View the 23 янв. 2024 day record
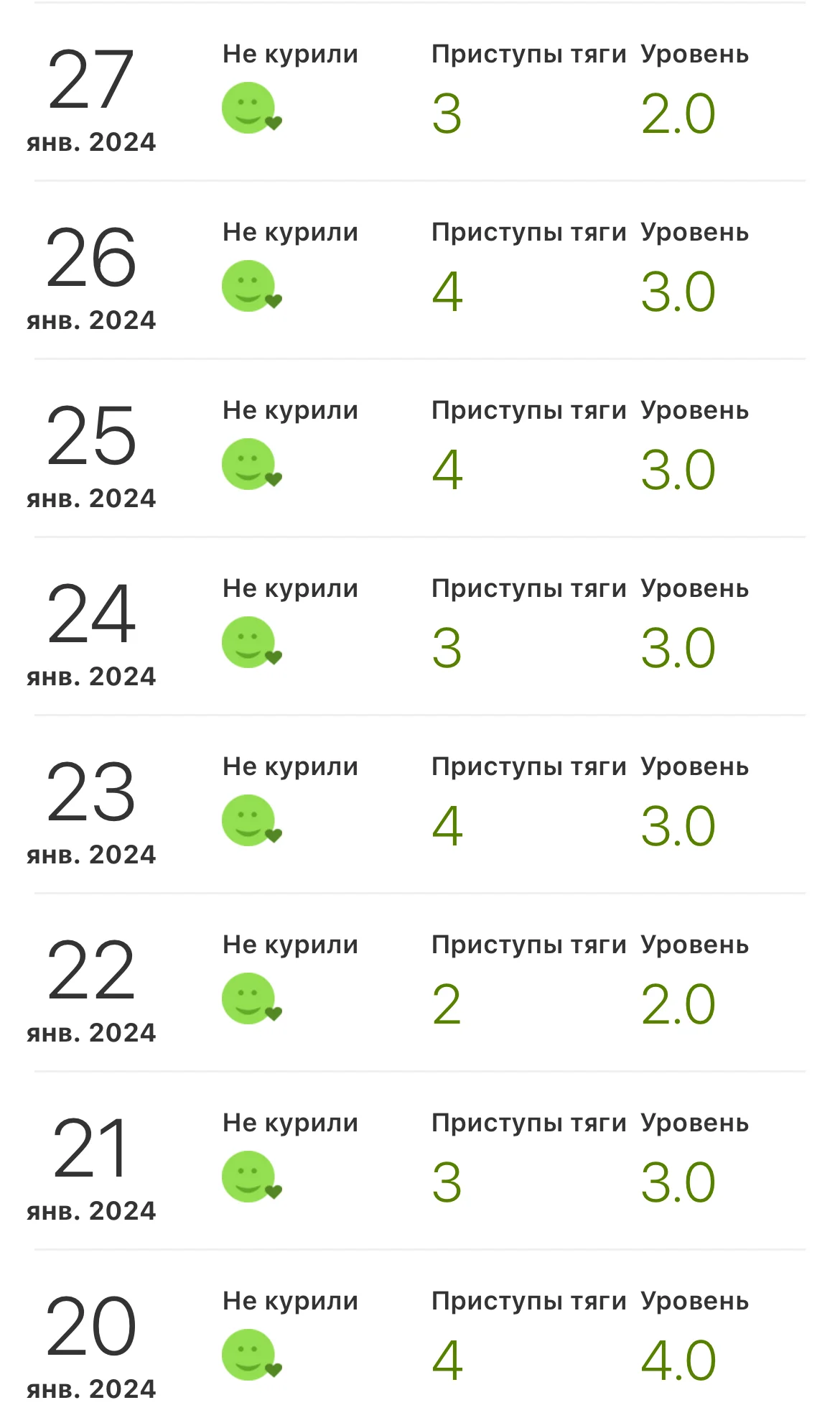Viewport: 840px width, 1423px height. tap(420, 805)
